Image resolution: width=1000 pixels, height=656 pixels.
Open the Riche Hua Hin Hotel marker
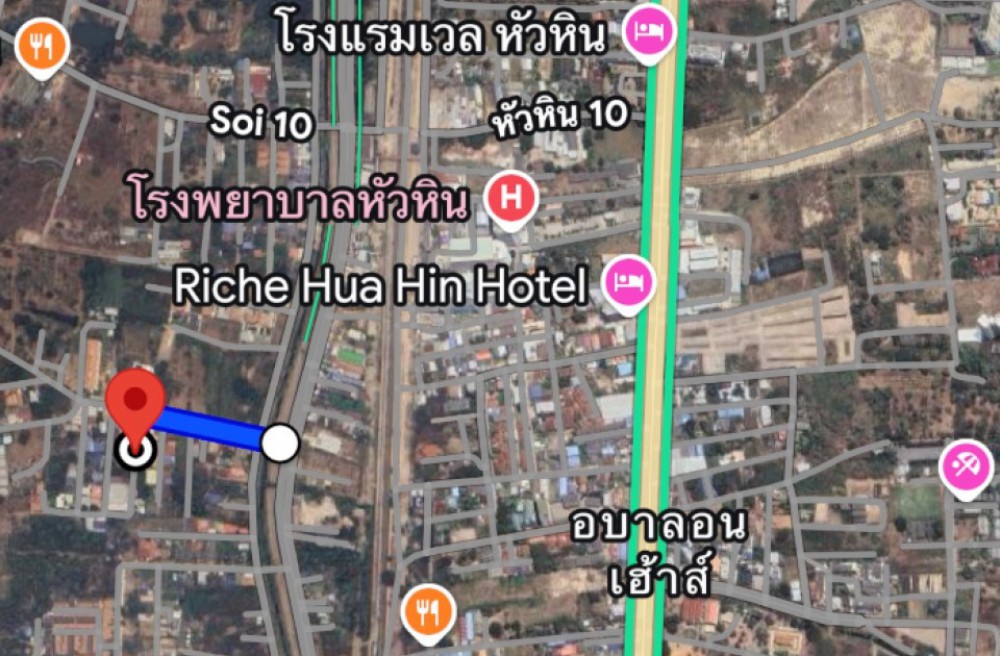[x=630, y=284]
